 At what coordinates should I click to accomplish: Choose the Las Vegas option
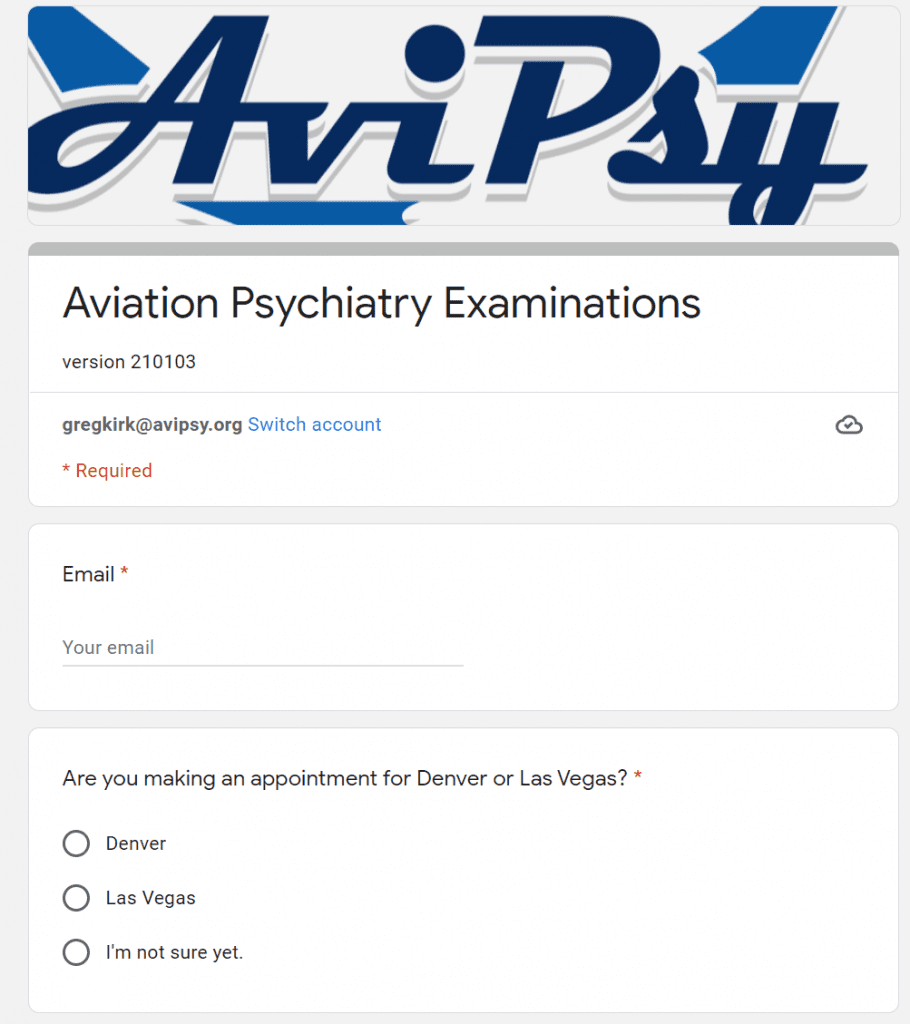coord(76,898)
